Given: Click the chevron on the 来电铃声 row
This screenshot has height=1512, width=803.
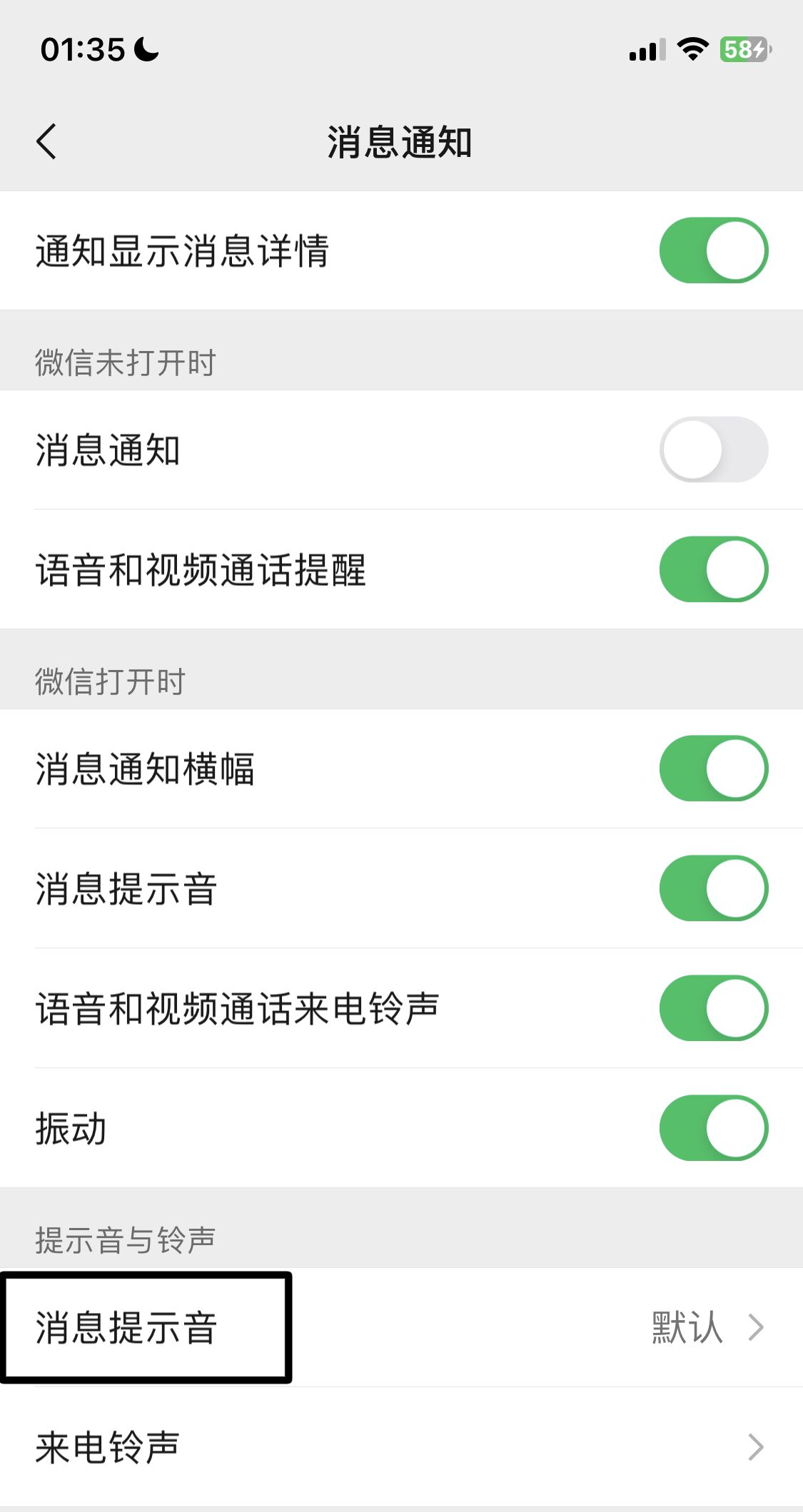Looking at the screenshot, I should click(755, 1447).
